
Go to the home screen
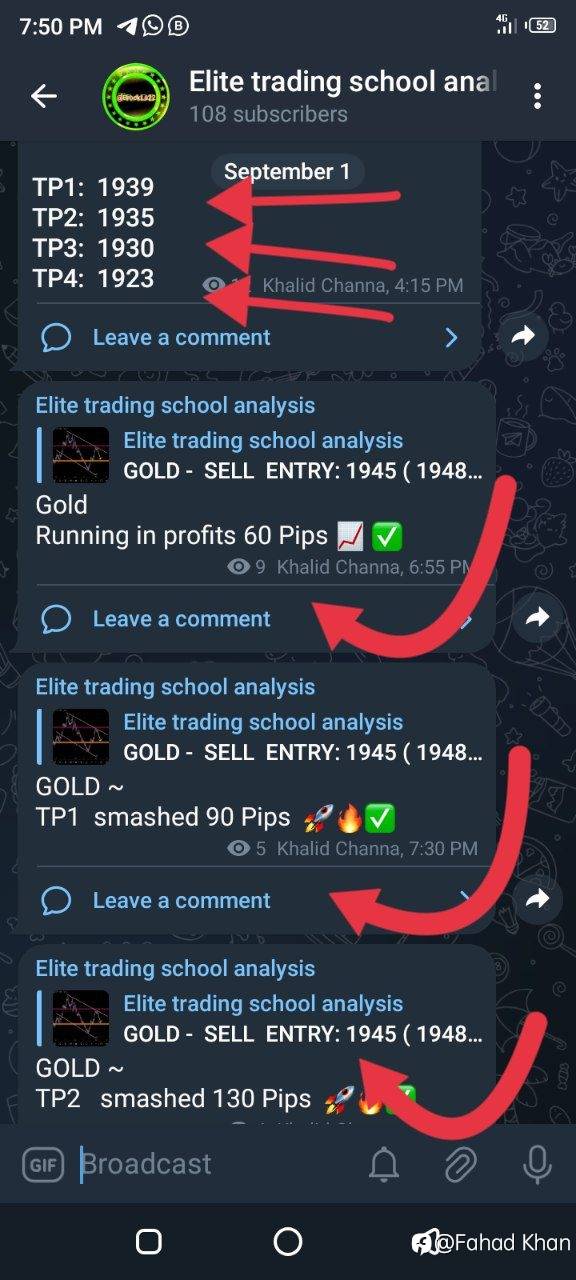(x=288, y=1242)
